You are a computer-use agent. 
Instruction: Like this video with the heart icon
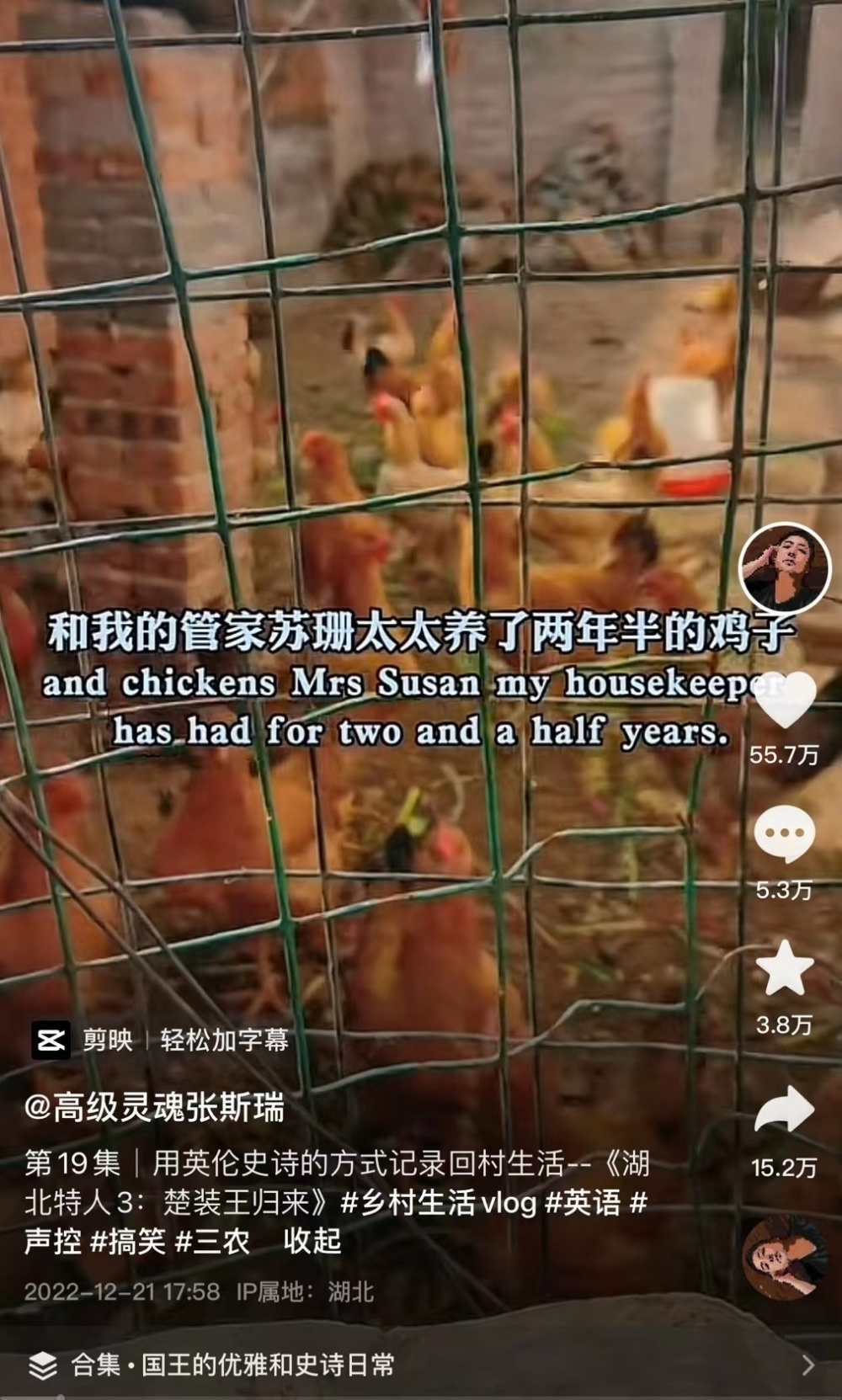pos(784,700)
